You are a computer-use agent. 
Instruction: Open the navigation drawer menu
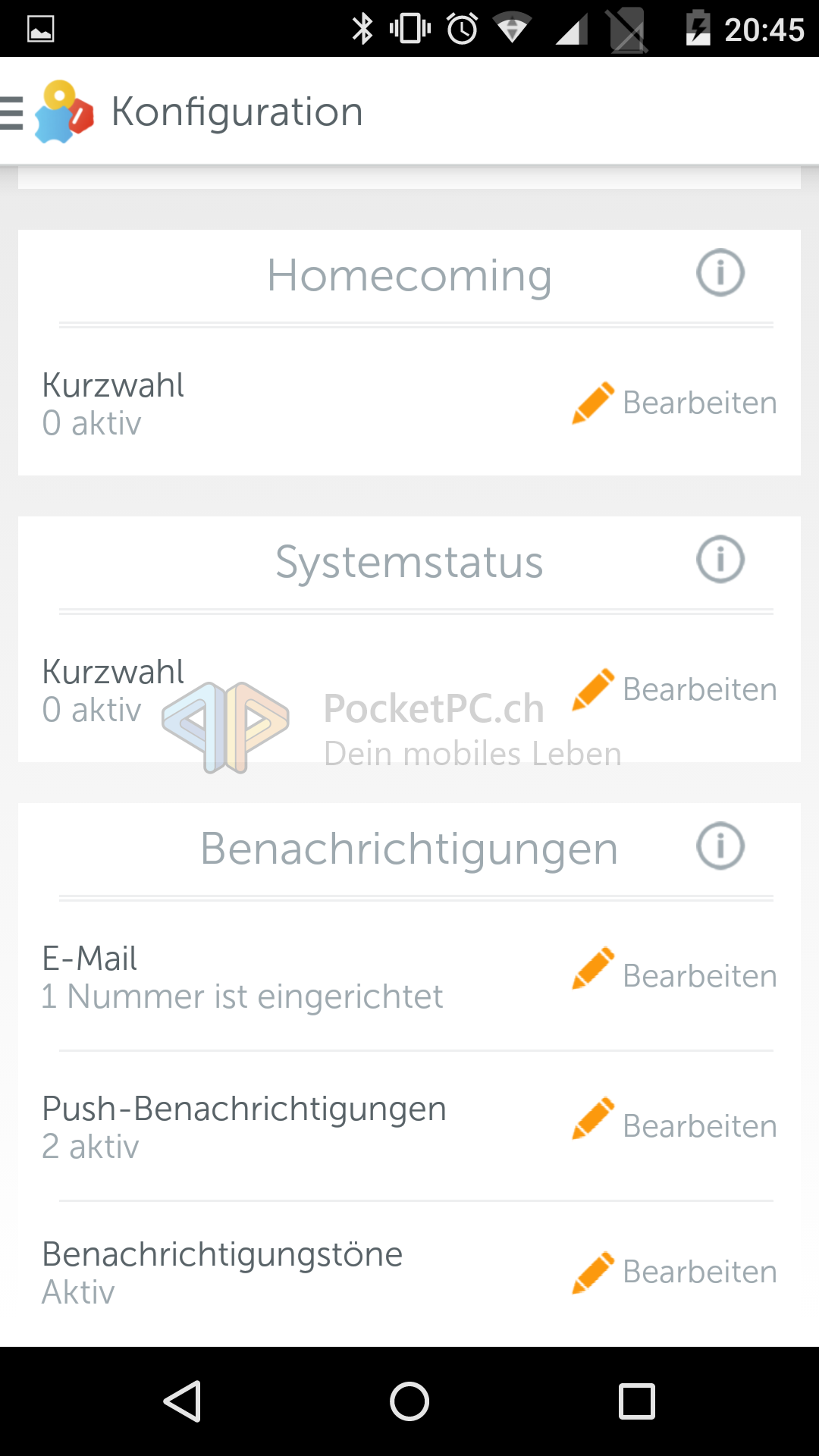click(x=14, y=112)
